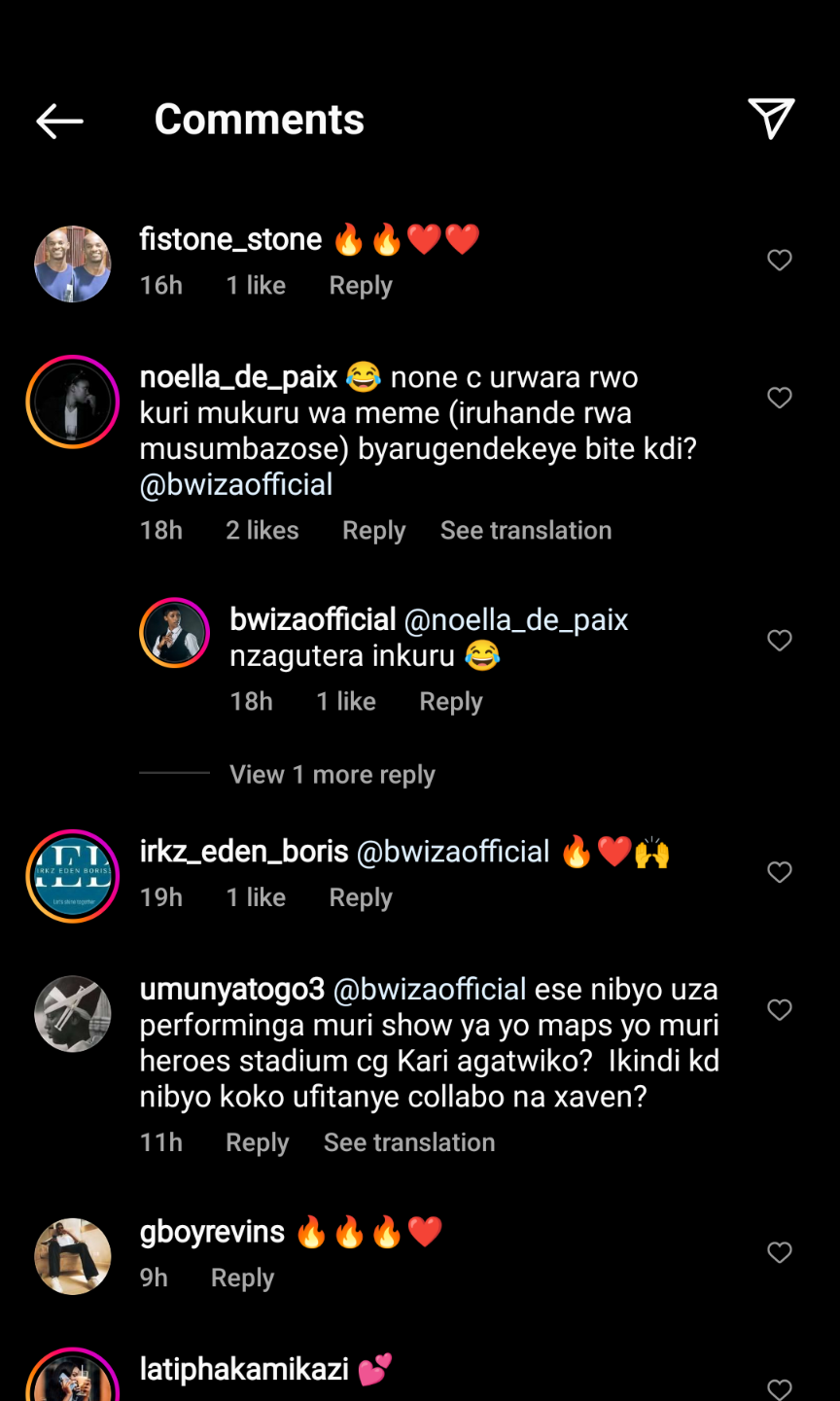Like fistone_stone's comment
The height and width of the screenshot is (1401, 840).
tap(780, 260)
